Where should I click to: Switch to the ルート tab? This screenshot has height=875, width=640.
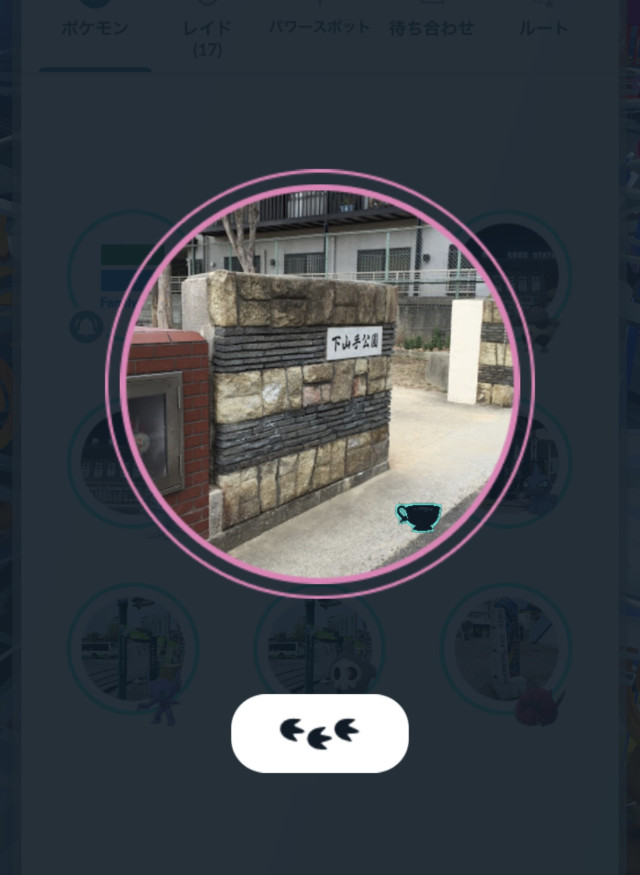click(544, 28)
